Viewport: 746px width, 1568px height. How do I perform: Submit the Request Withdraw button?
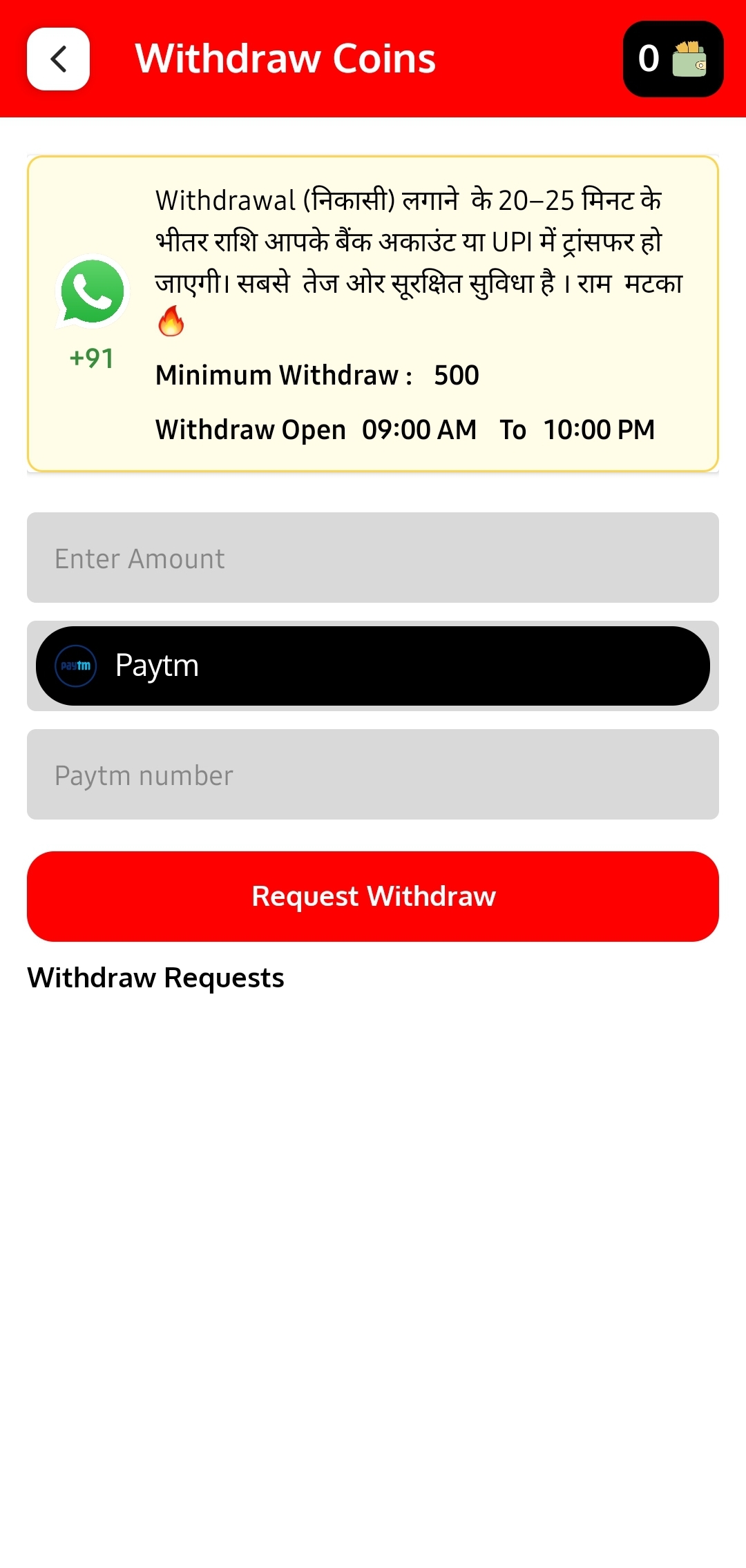(373, 896)
